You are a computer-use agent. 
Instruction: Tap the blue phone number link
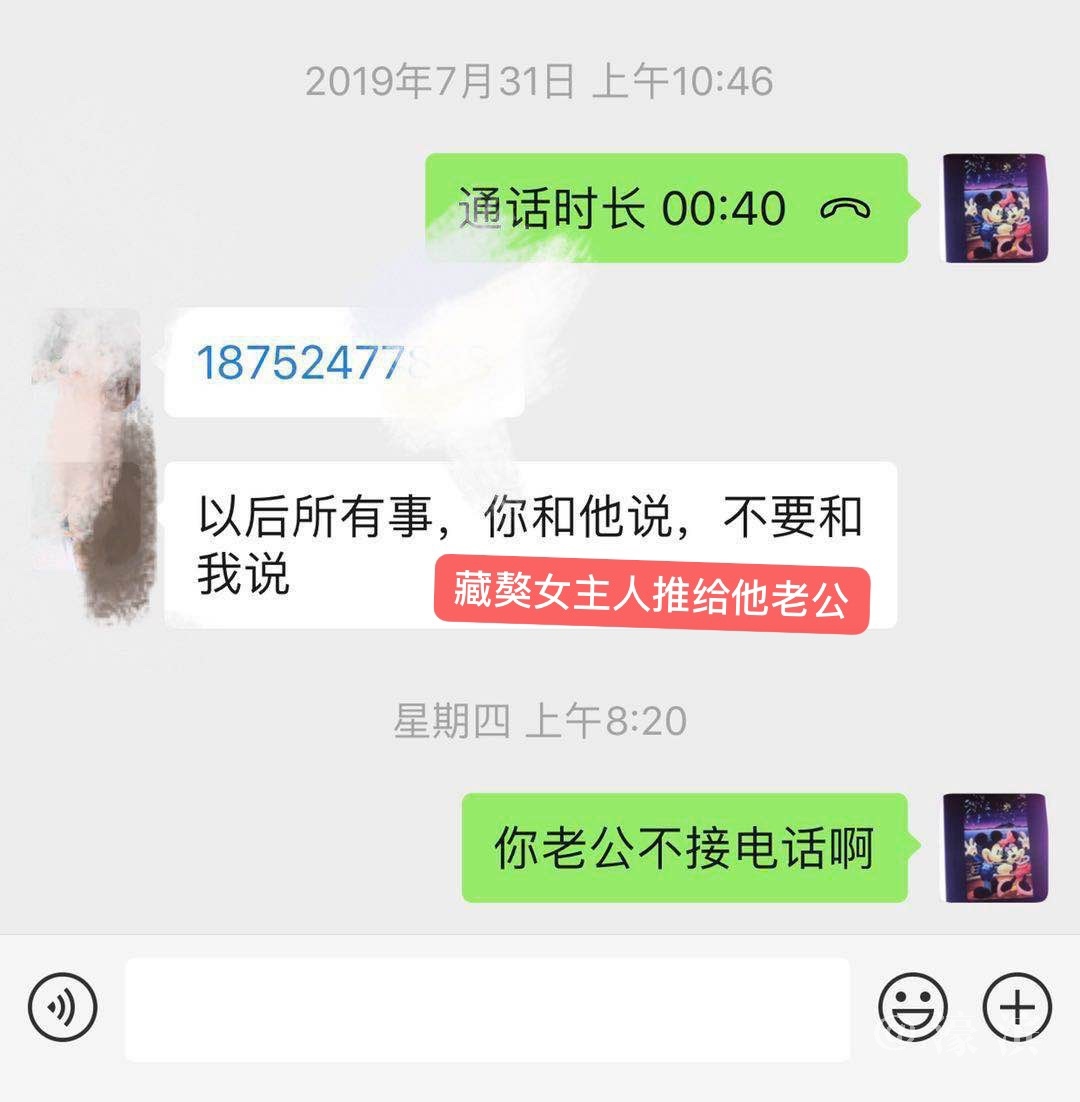pyautogui.click(x=300, y=362)
